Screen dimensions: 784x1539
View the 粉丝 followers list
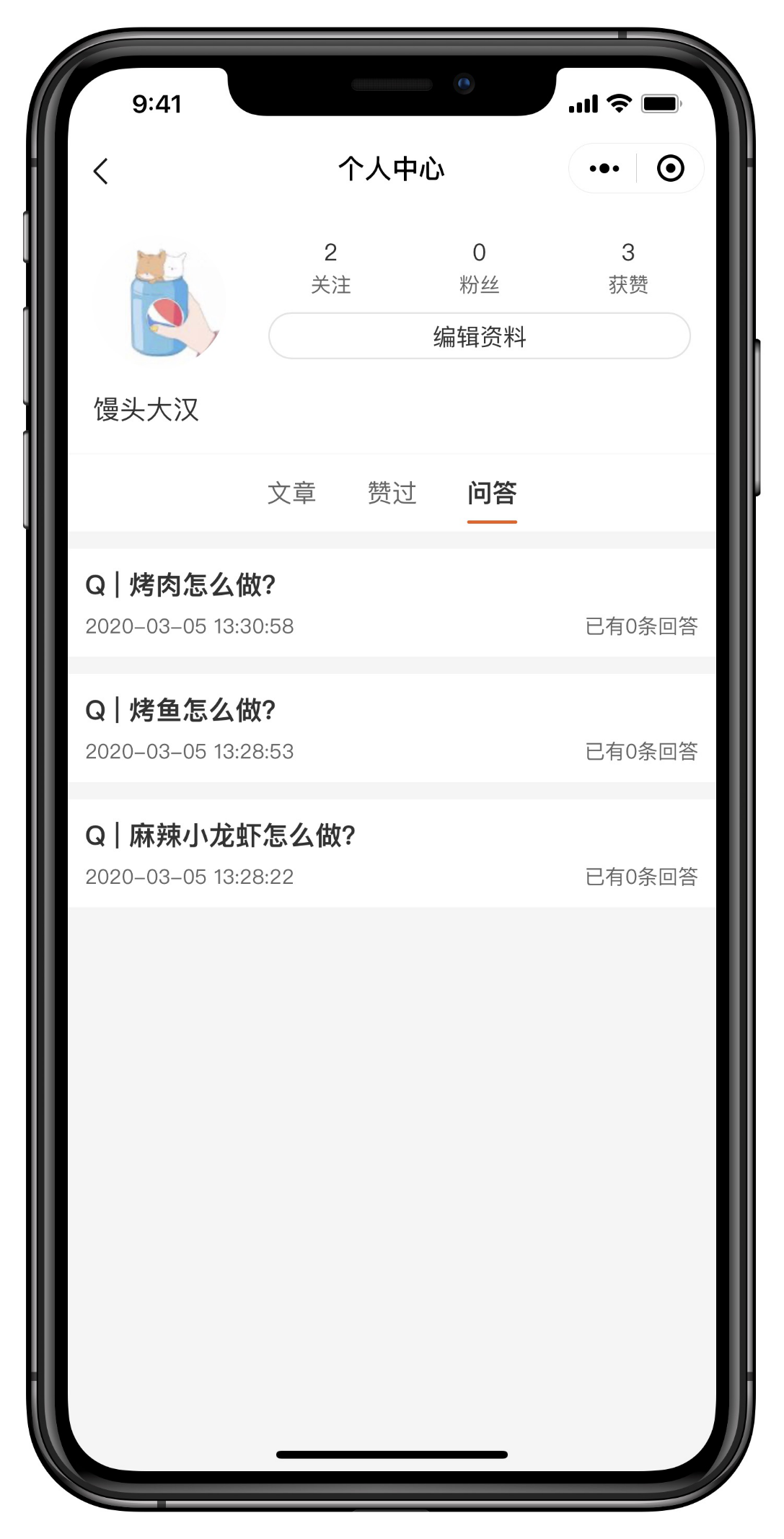click(479, 268)
